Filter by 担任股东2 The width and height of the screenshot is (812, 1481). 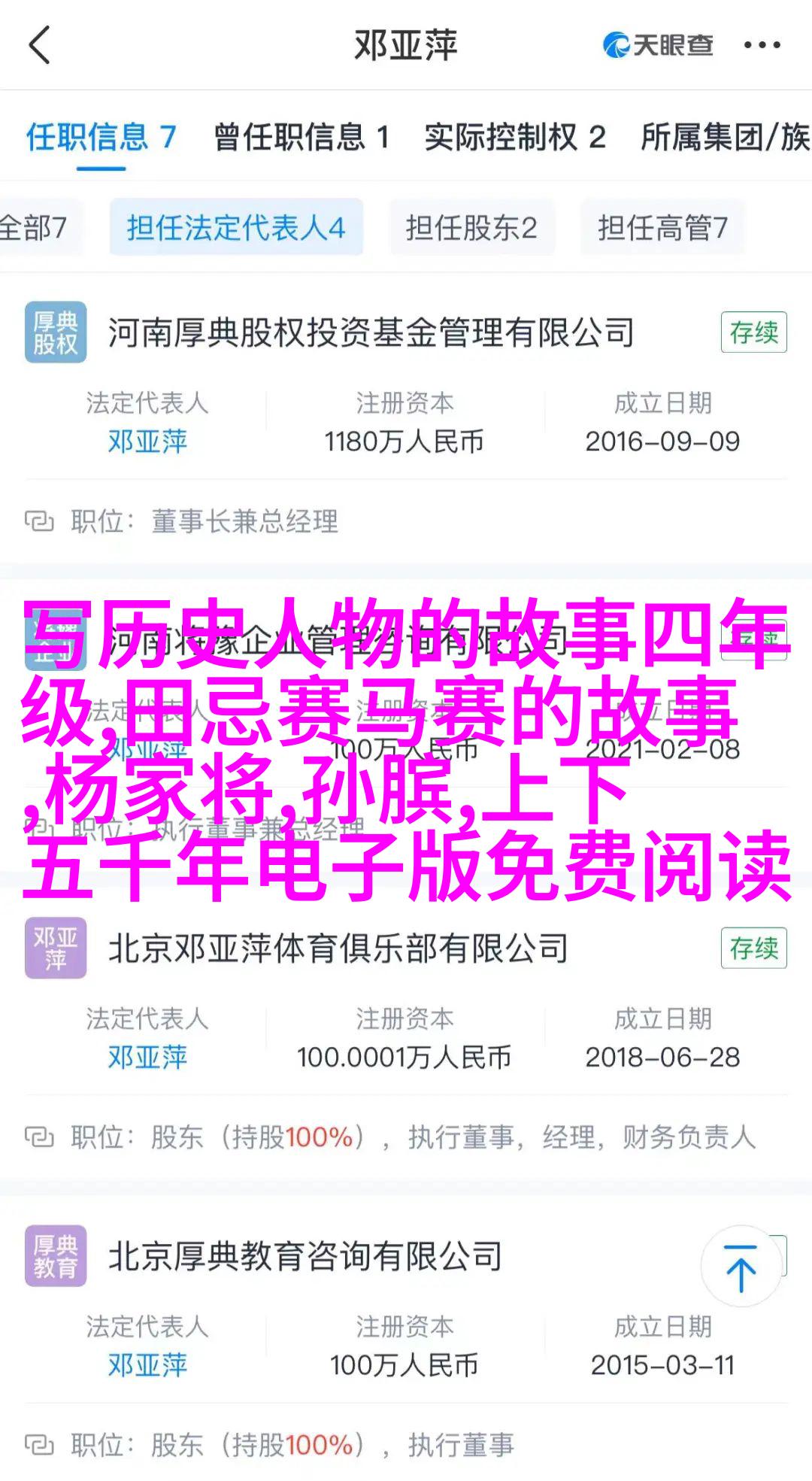point(471,227)
